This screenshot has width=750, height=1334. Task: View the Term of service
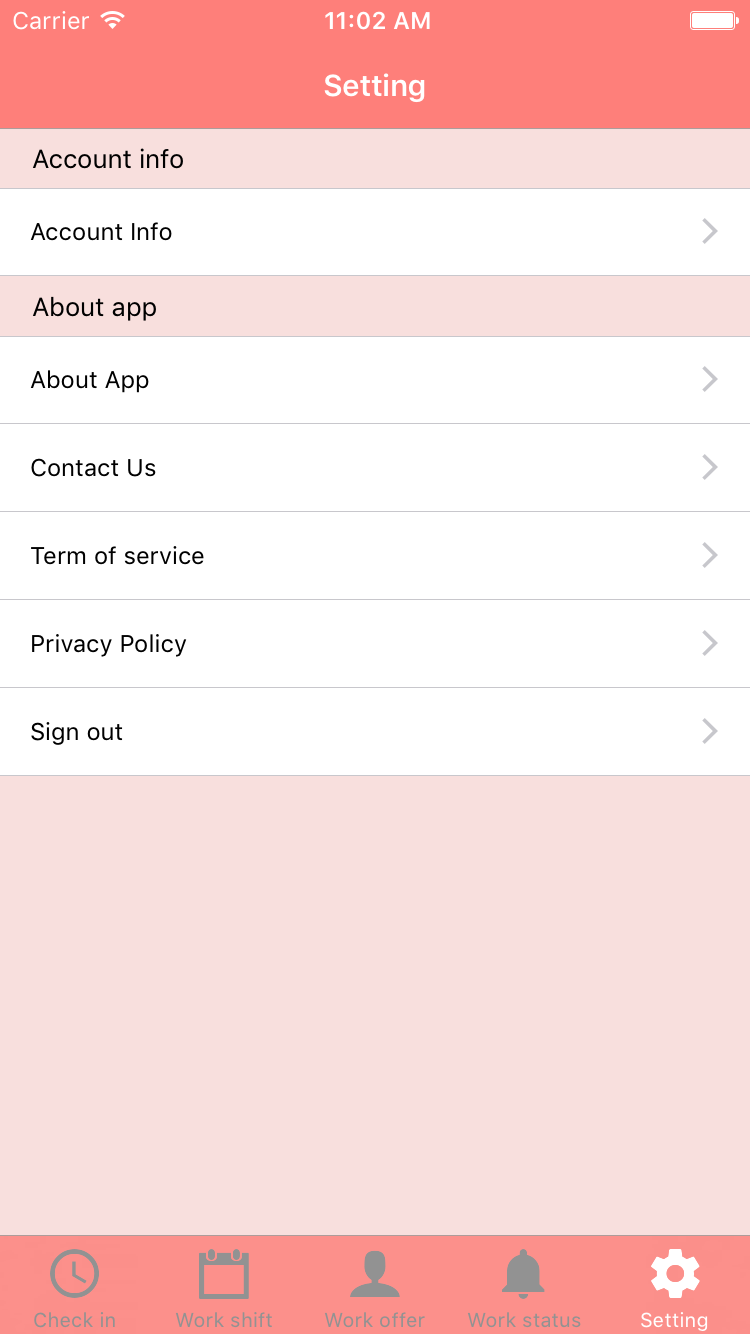pos(375,556)
